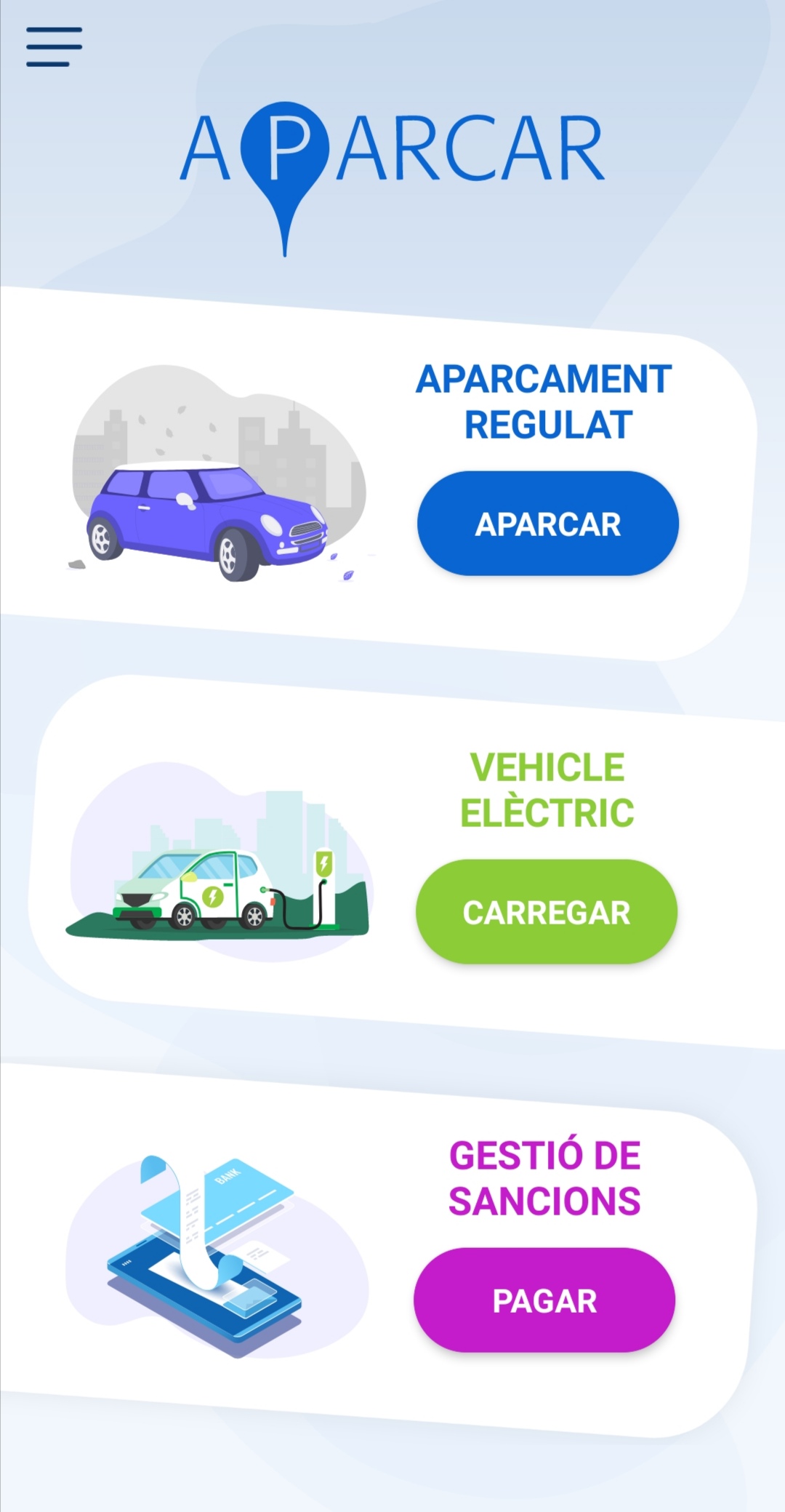
Task: Tap the green CARREGAR button
Action: [547, 912]
